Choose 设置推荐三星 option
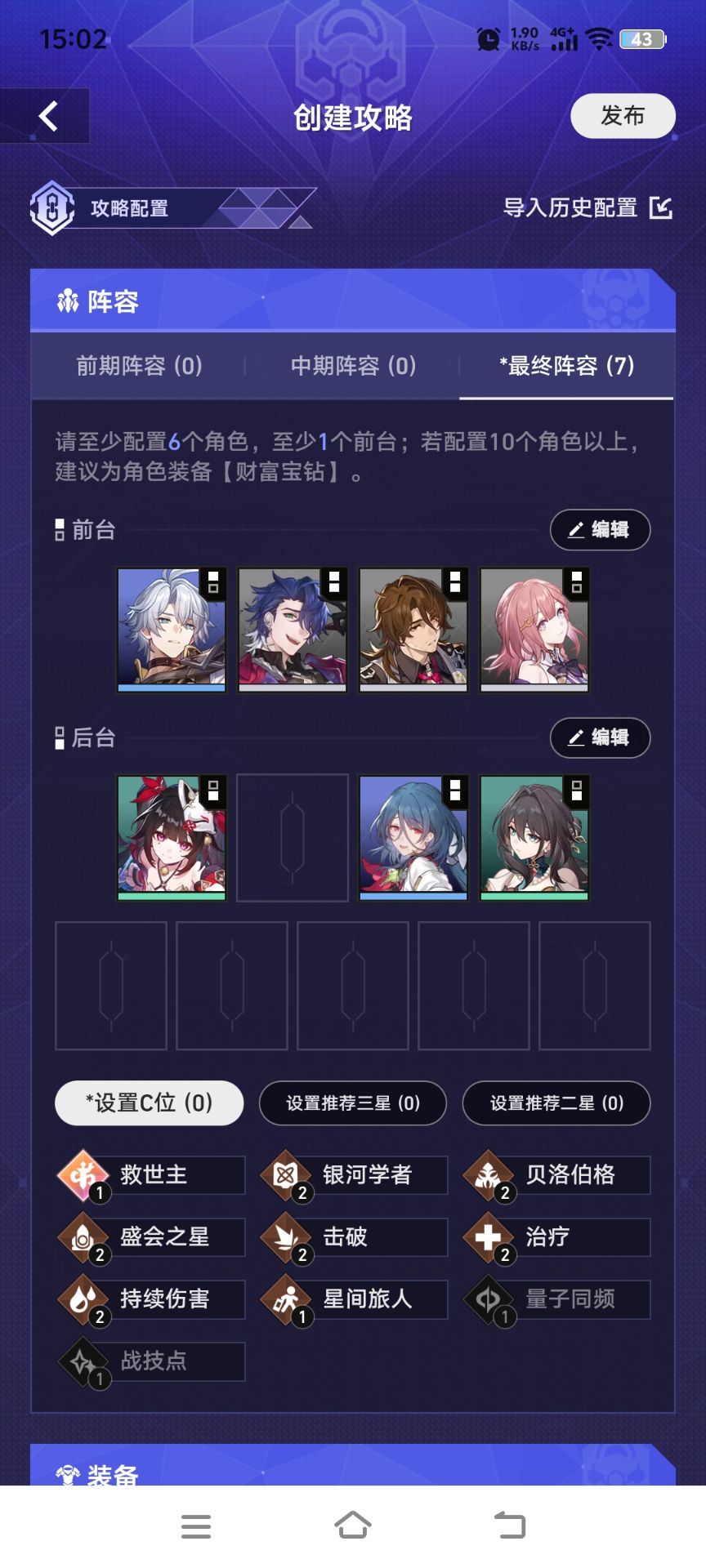706x1568 pixels. (x=352, y=1103)
